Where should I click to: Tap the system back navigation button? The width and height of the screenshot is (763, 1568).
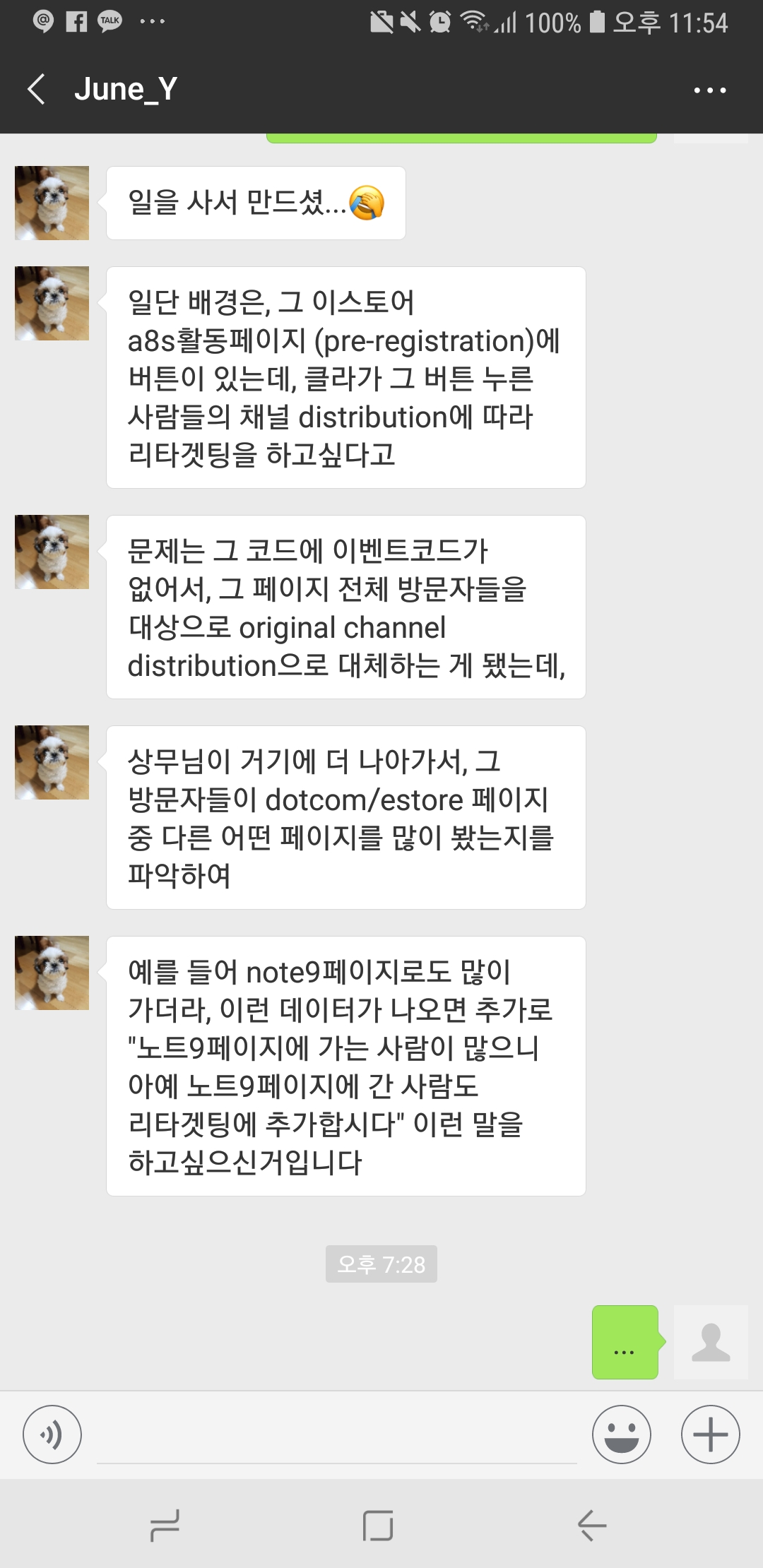[x=592, y=1526]
